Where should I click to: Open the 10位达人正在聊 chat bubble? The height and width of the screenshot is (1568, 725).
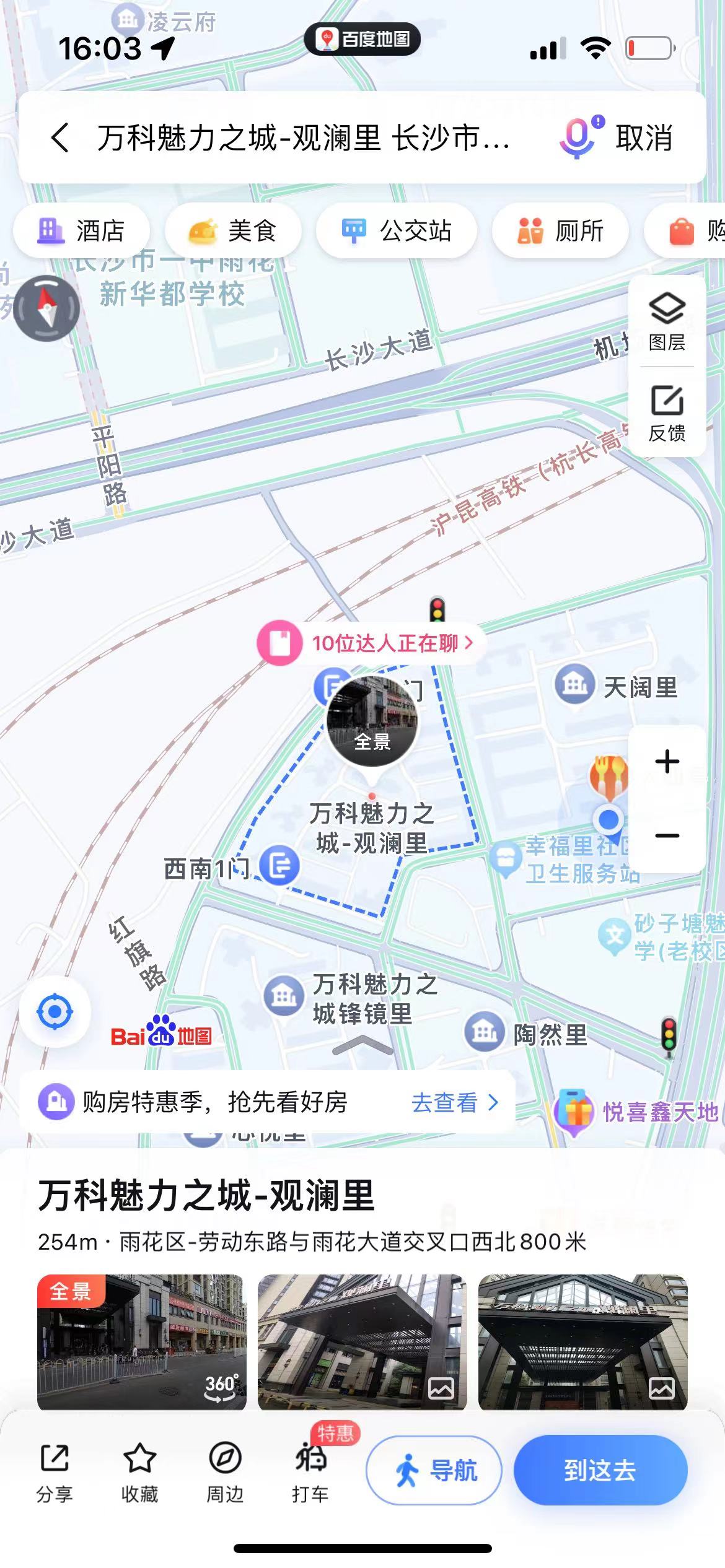click(x=372, y=643)
